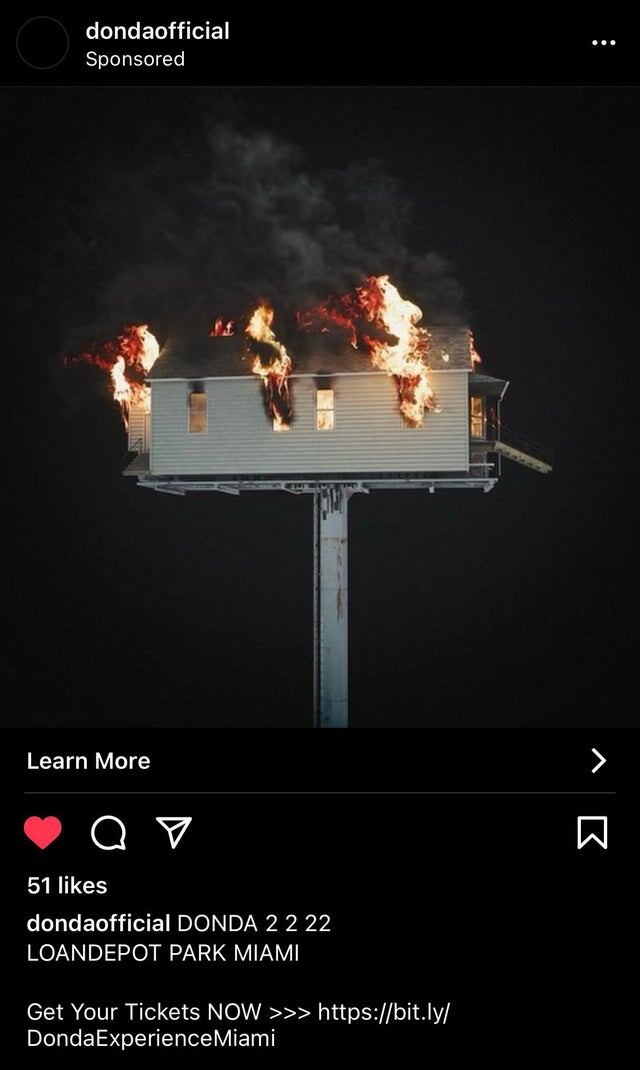Save this post with the bookmark icon

tap(592, 832)
